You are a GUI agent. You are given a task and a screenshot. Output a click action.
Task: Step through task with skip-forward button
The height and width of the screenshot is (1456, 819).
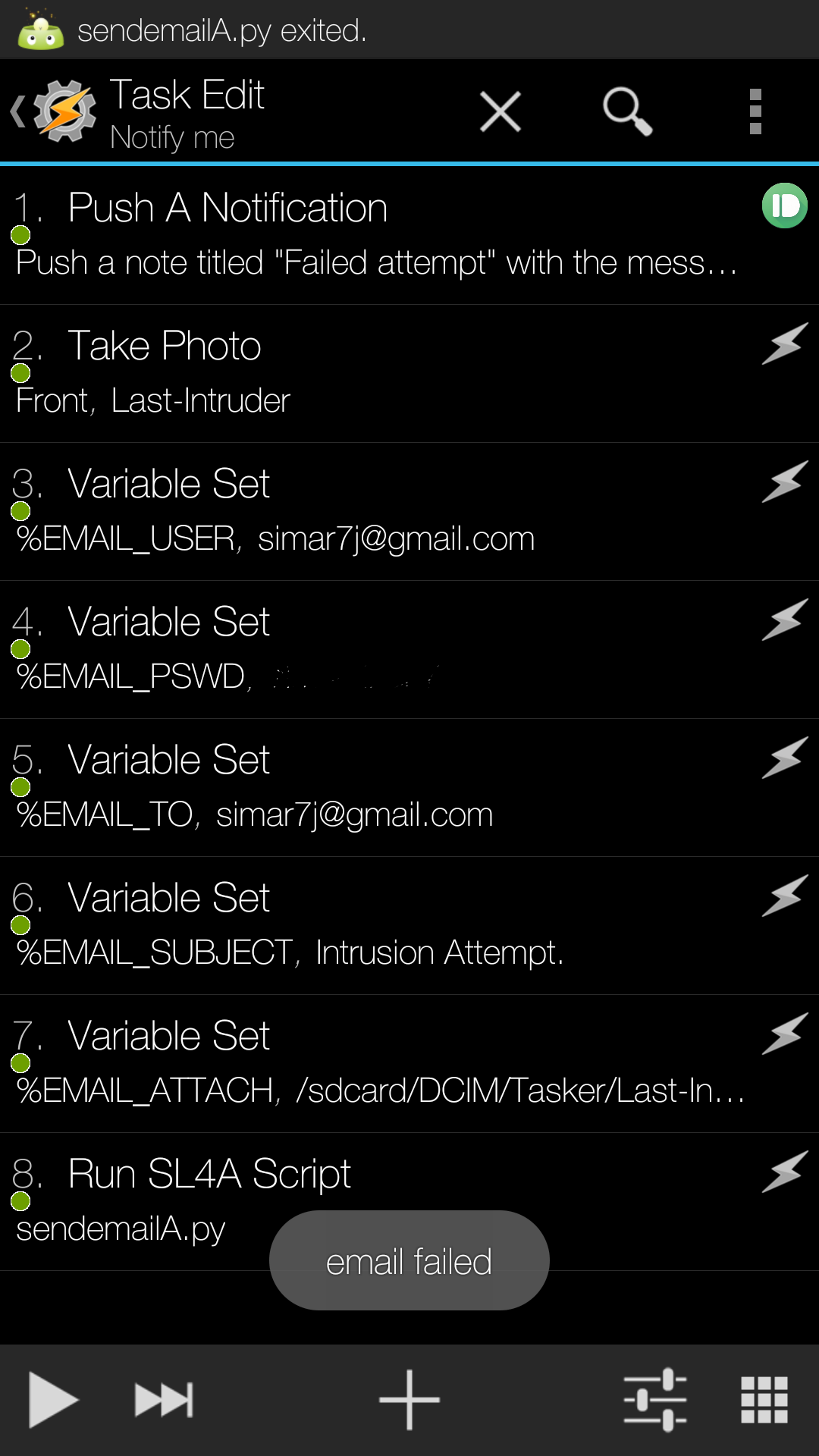[164, 1400]
